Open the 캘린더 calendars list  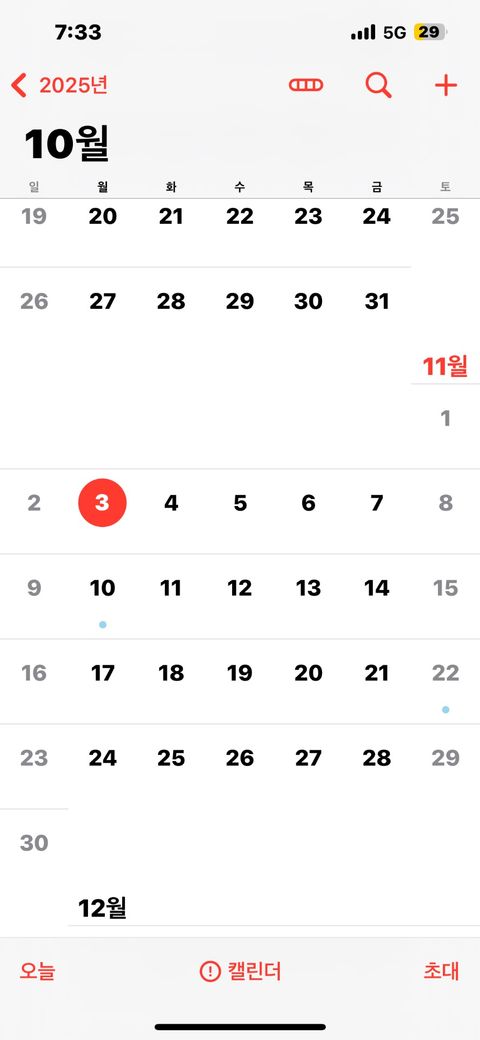point(241,972)
